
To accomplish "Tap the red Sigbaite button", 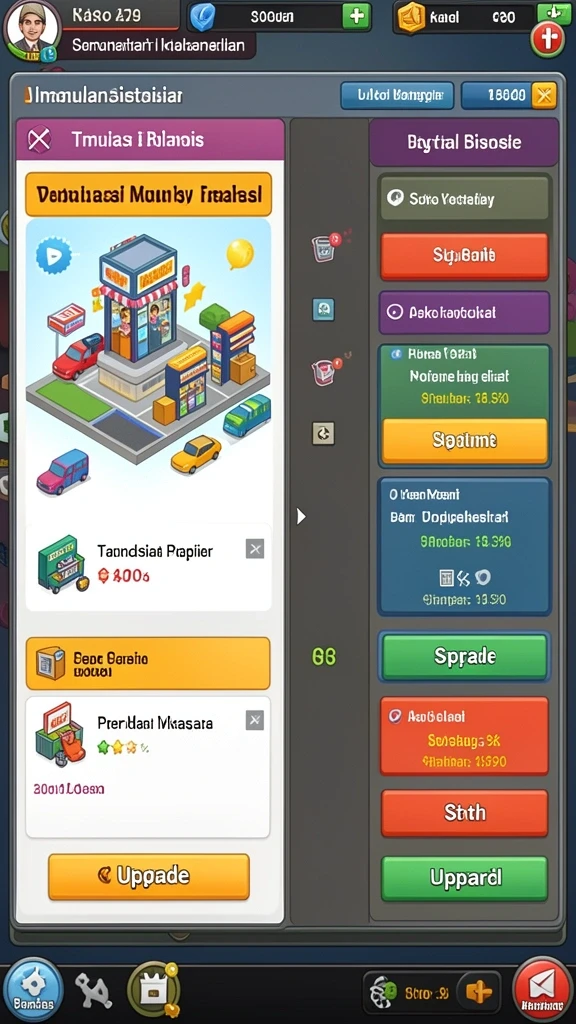I will pos(464,255).
